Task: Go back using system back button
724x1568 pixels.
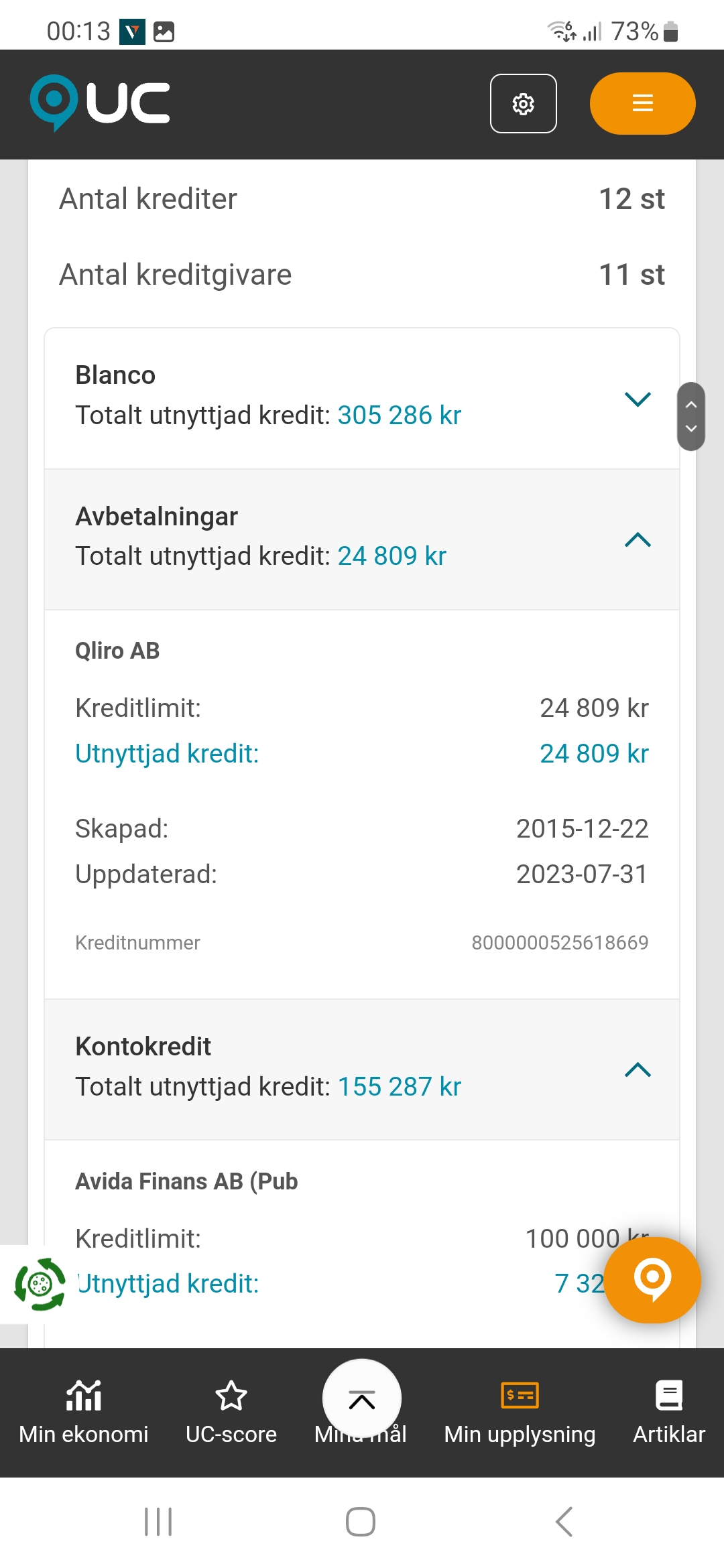Action: point(564,1521)
